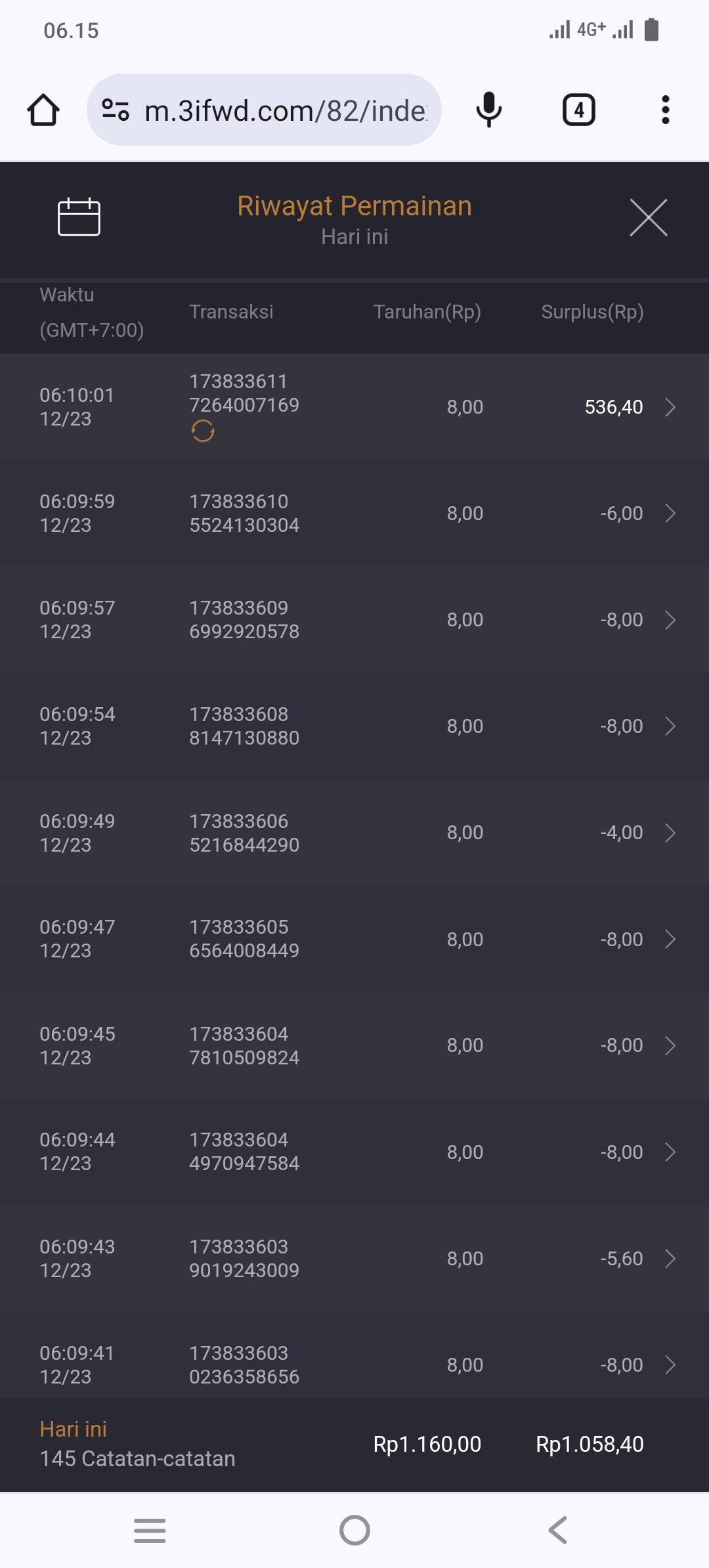
Task: Open the browser home page
Action: pos(43,110)
